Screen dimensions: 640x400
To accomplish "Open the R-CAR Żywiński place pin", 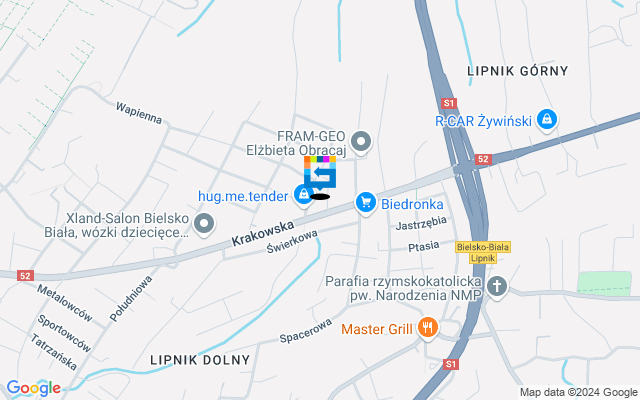I will click(546, 121).
